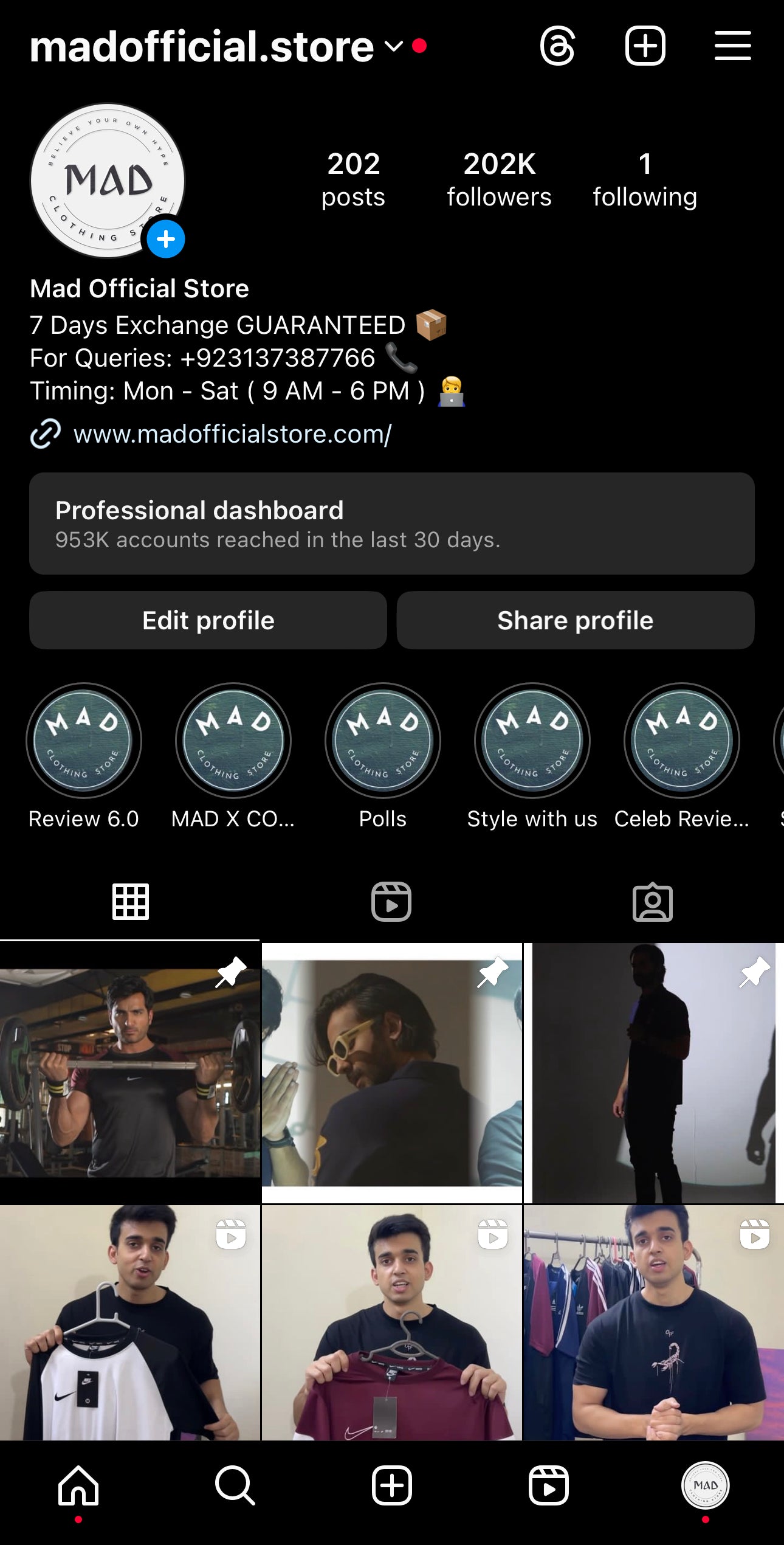This screenshot has width=784, height=1545.
Task: Tap Share profile
Action: (x=575, y=620)
